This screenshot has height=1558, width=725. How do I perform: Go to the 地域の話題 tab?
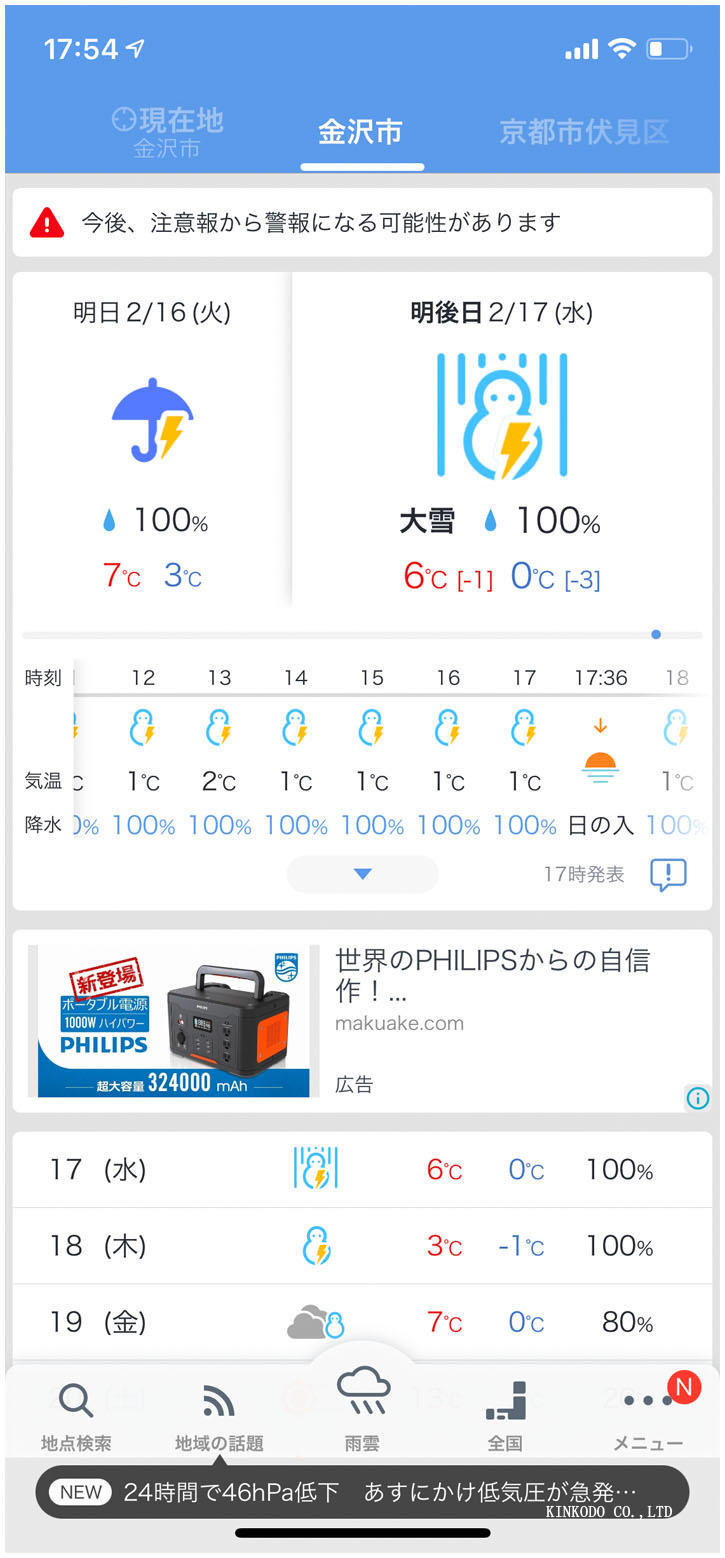coord(219,1414)
